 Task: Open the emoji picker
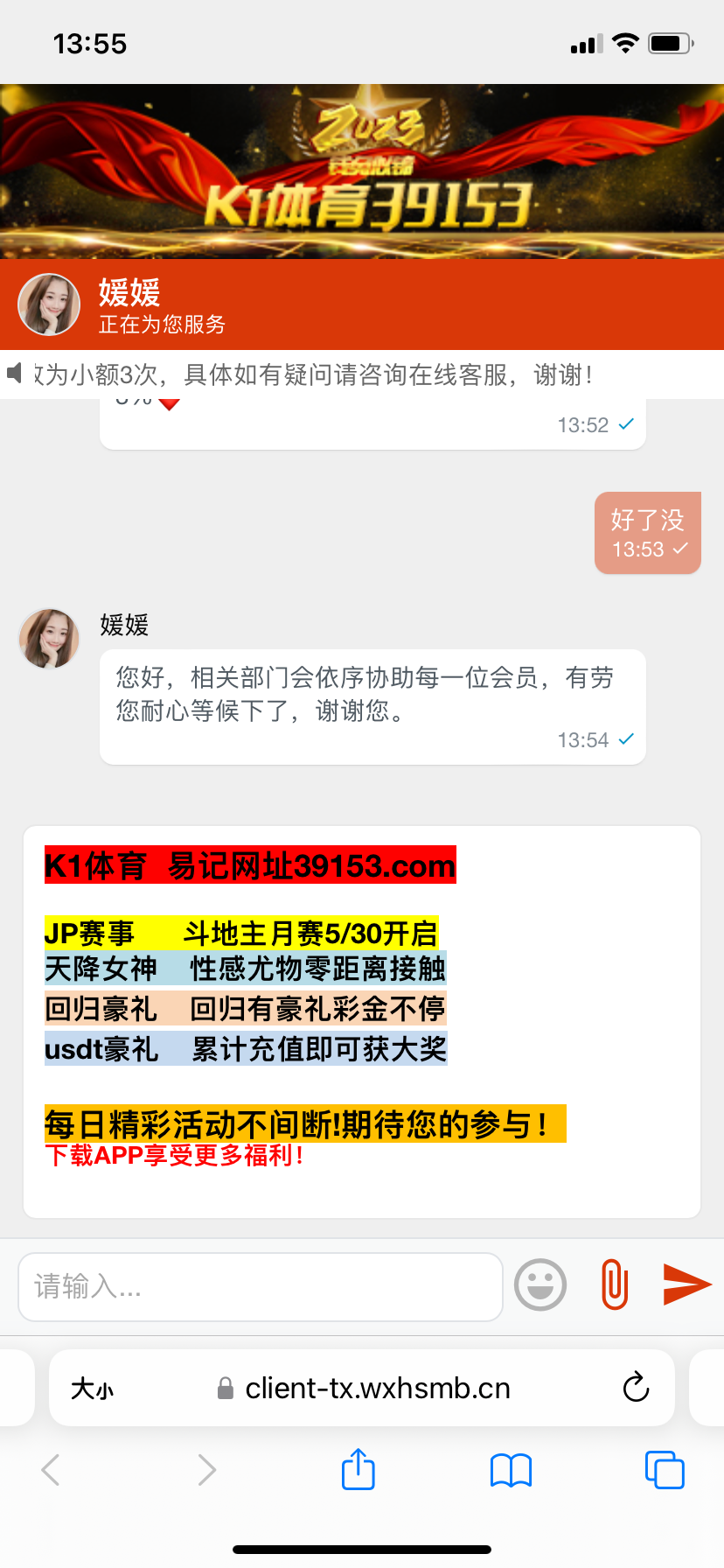click(x=540, y=1284)
